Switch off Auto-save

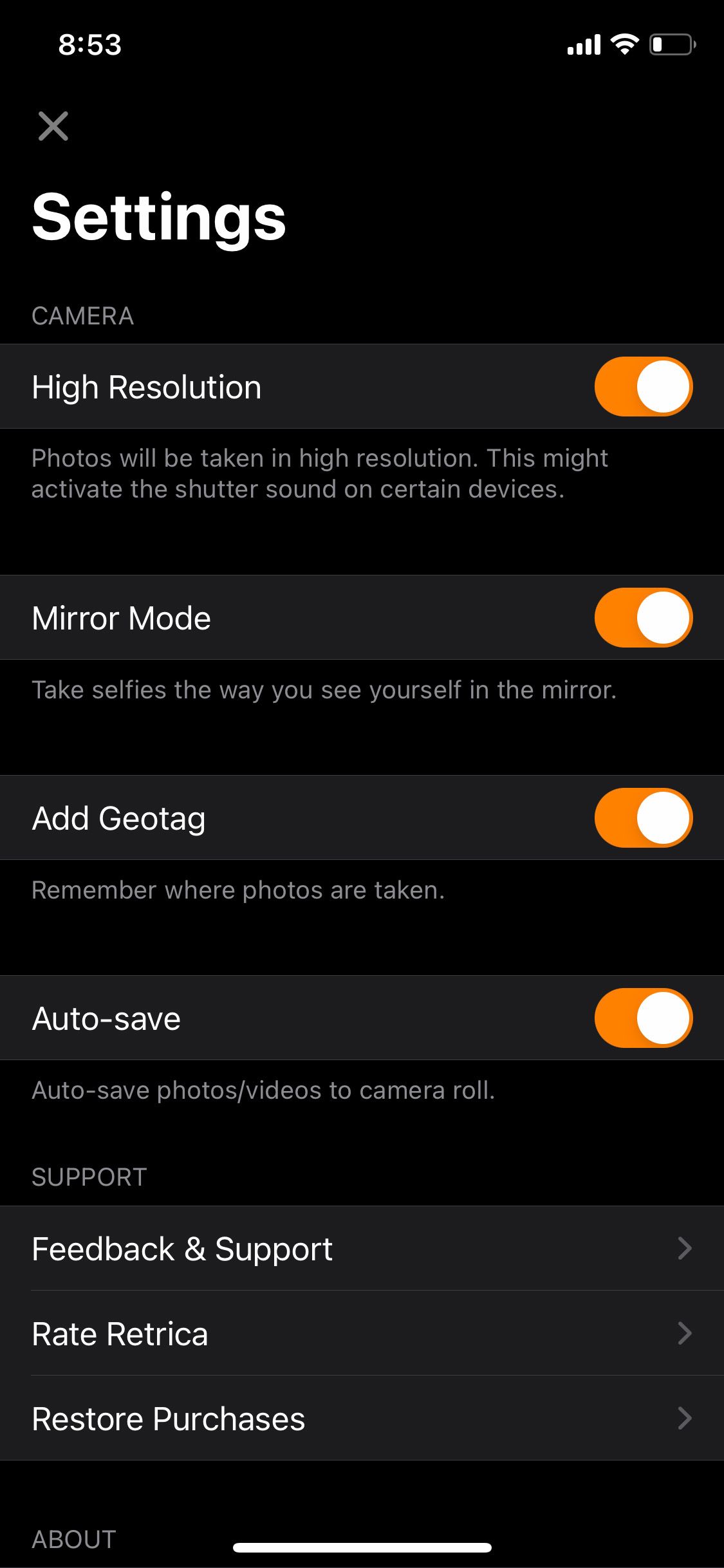(x=643, y=1018)
